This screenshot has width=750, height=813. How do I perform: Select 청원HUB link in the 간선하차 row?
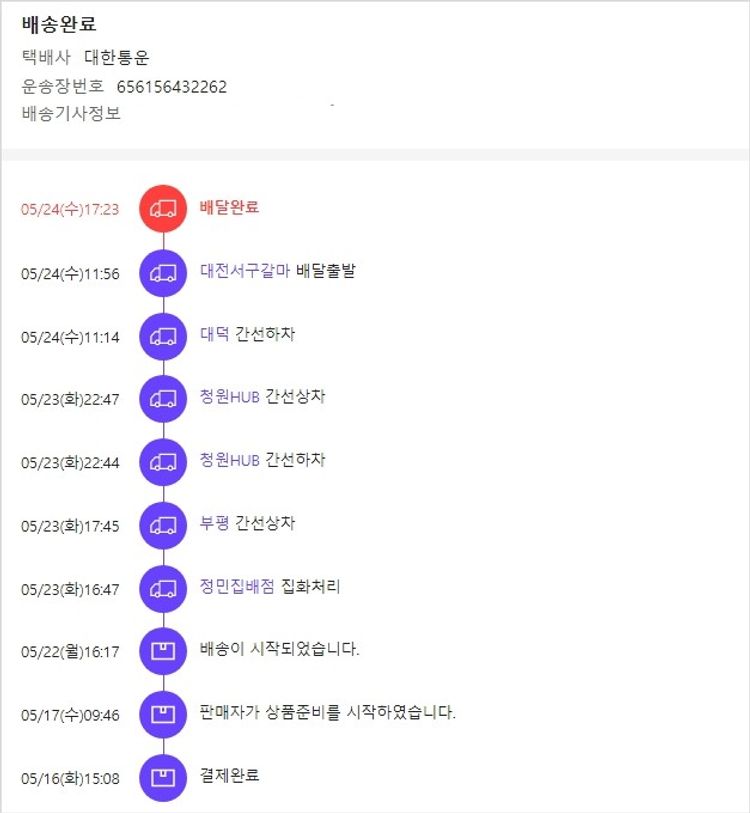(229, 460)
